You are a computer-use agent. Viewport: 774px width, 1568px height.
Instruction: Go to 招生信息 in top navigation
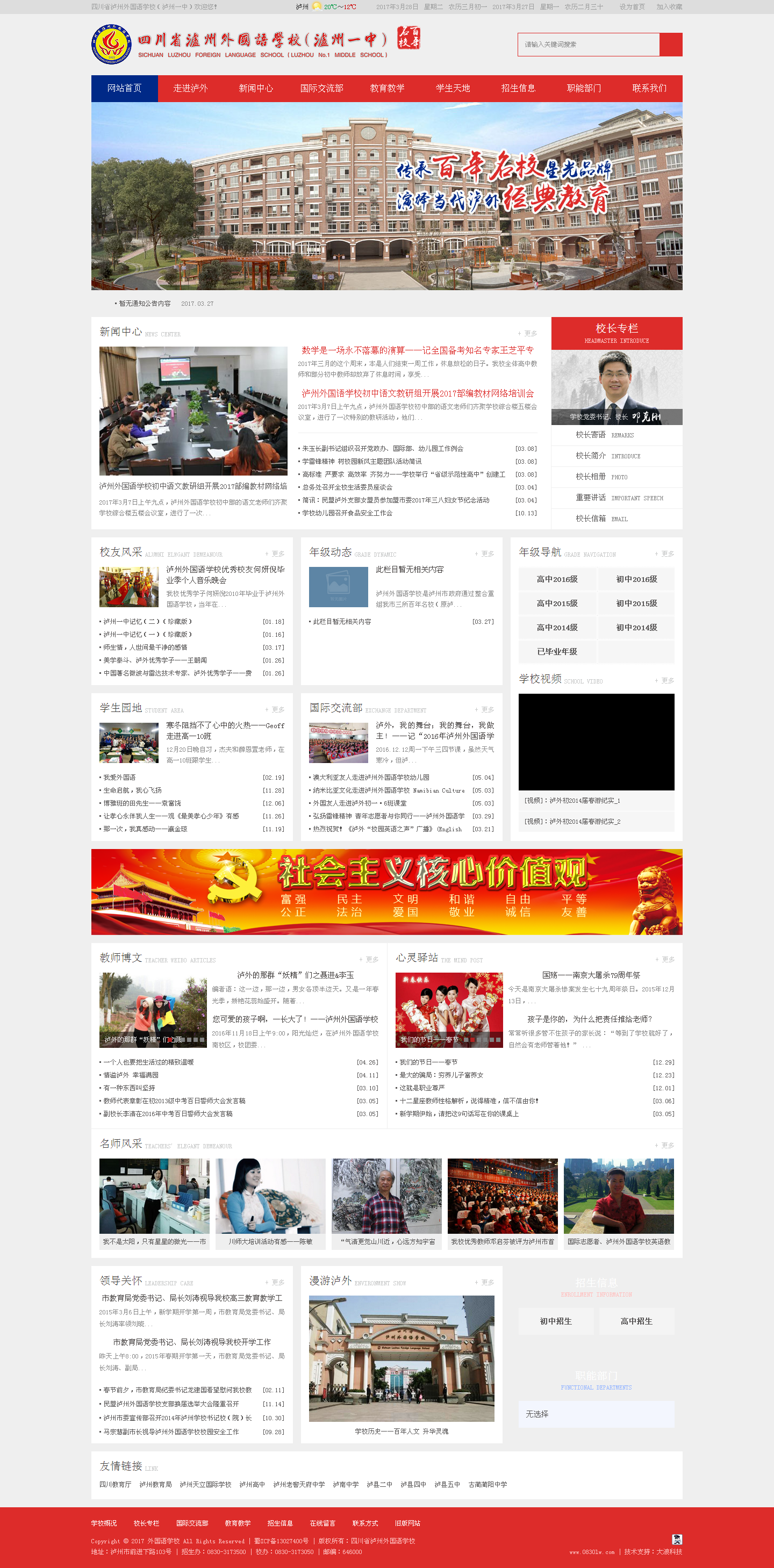point(518,88)
